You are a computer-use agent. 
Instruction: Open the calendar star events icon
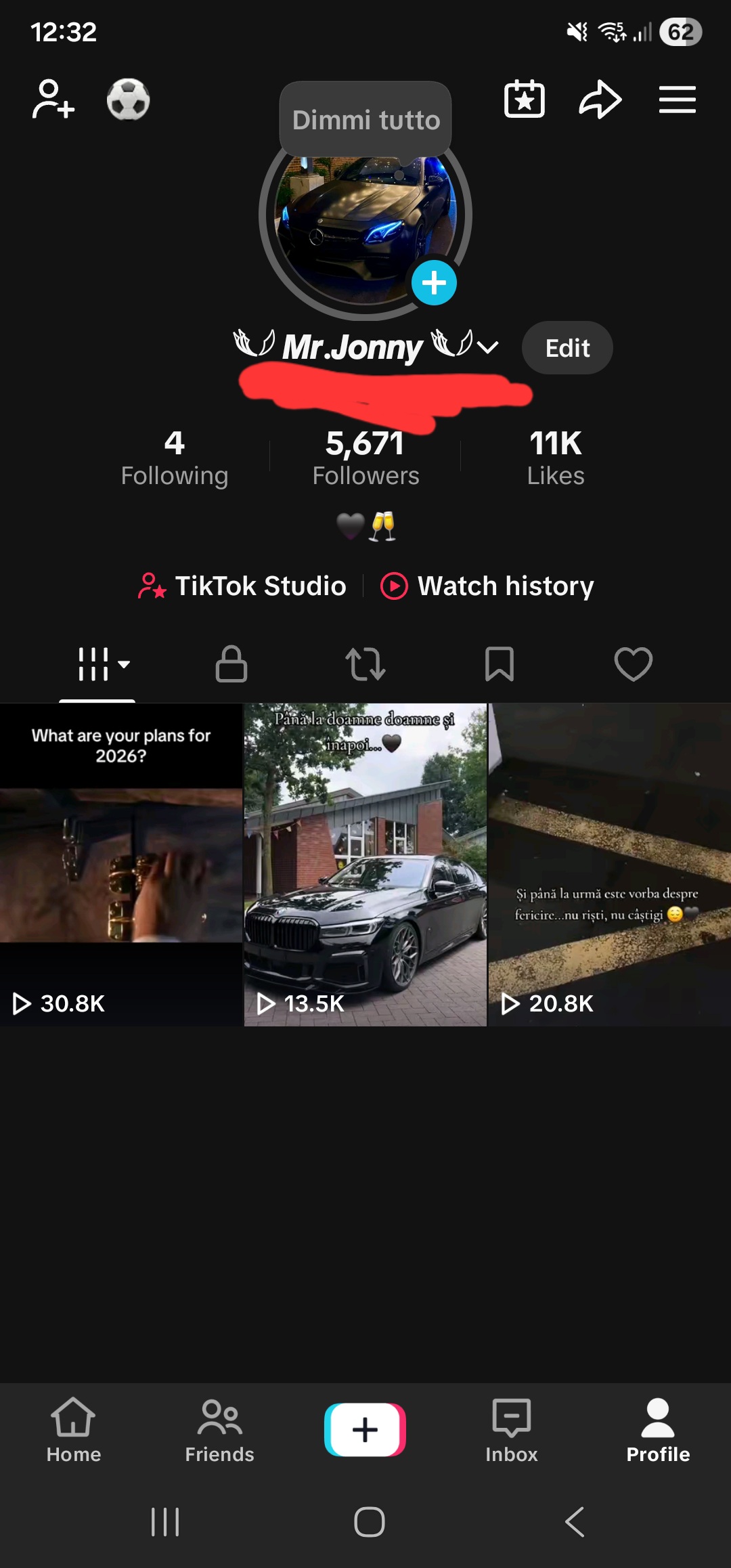pyautogui.click(x=525, y=100)
